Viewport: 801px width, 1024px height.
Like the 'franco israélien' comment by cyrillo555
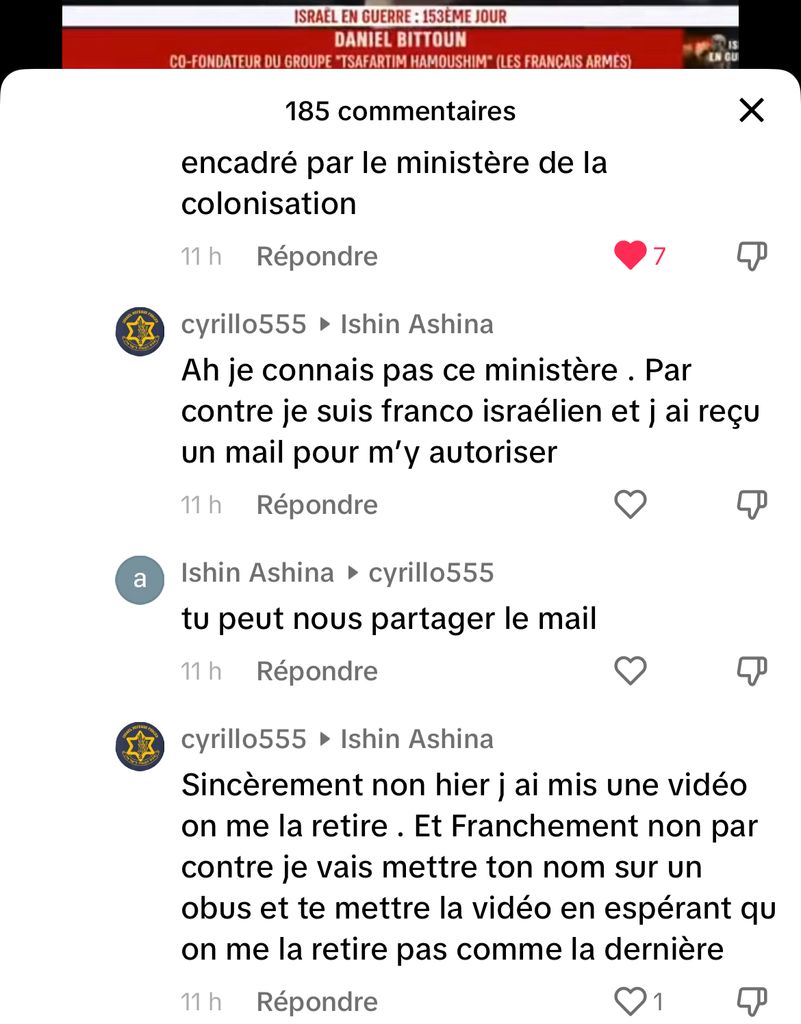[630, 505]
